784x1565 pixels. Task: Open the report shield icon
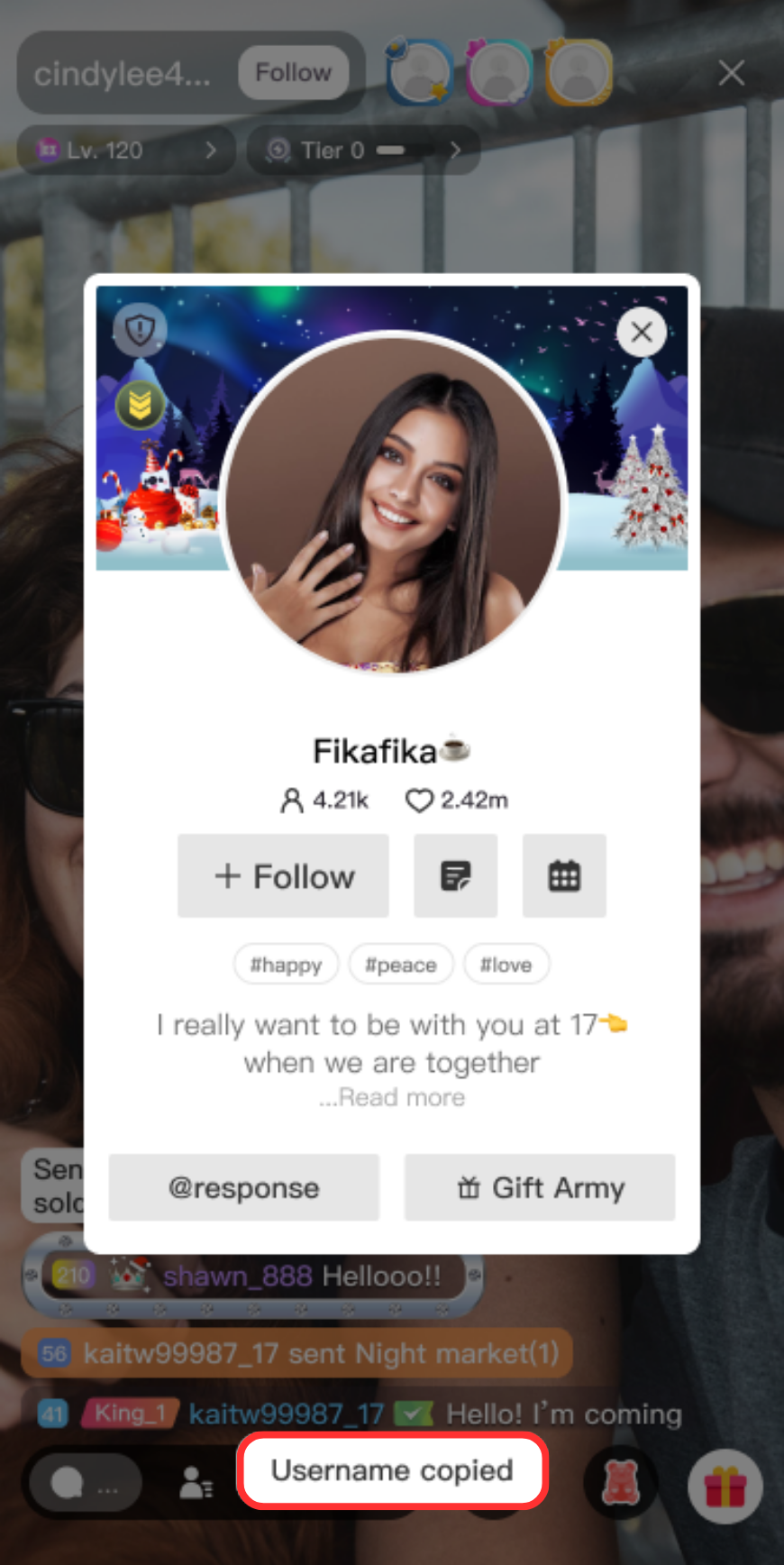click(140, 330)
